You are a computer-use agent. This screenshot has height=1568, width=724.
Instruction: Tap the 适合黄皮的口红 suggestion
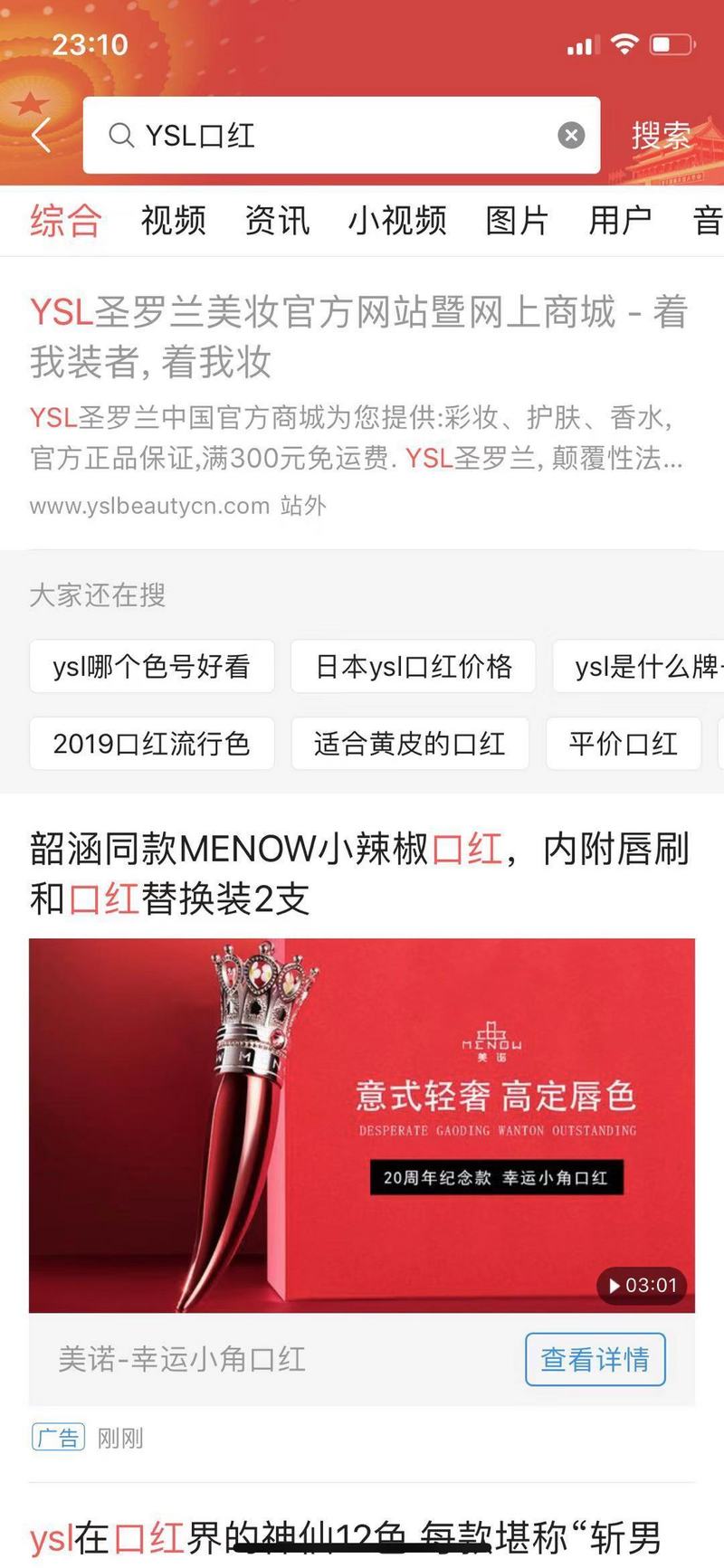tap(409, 744)
